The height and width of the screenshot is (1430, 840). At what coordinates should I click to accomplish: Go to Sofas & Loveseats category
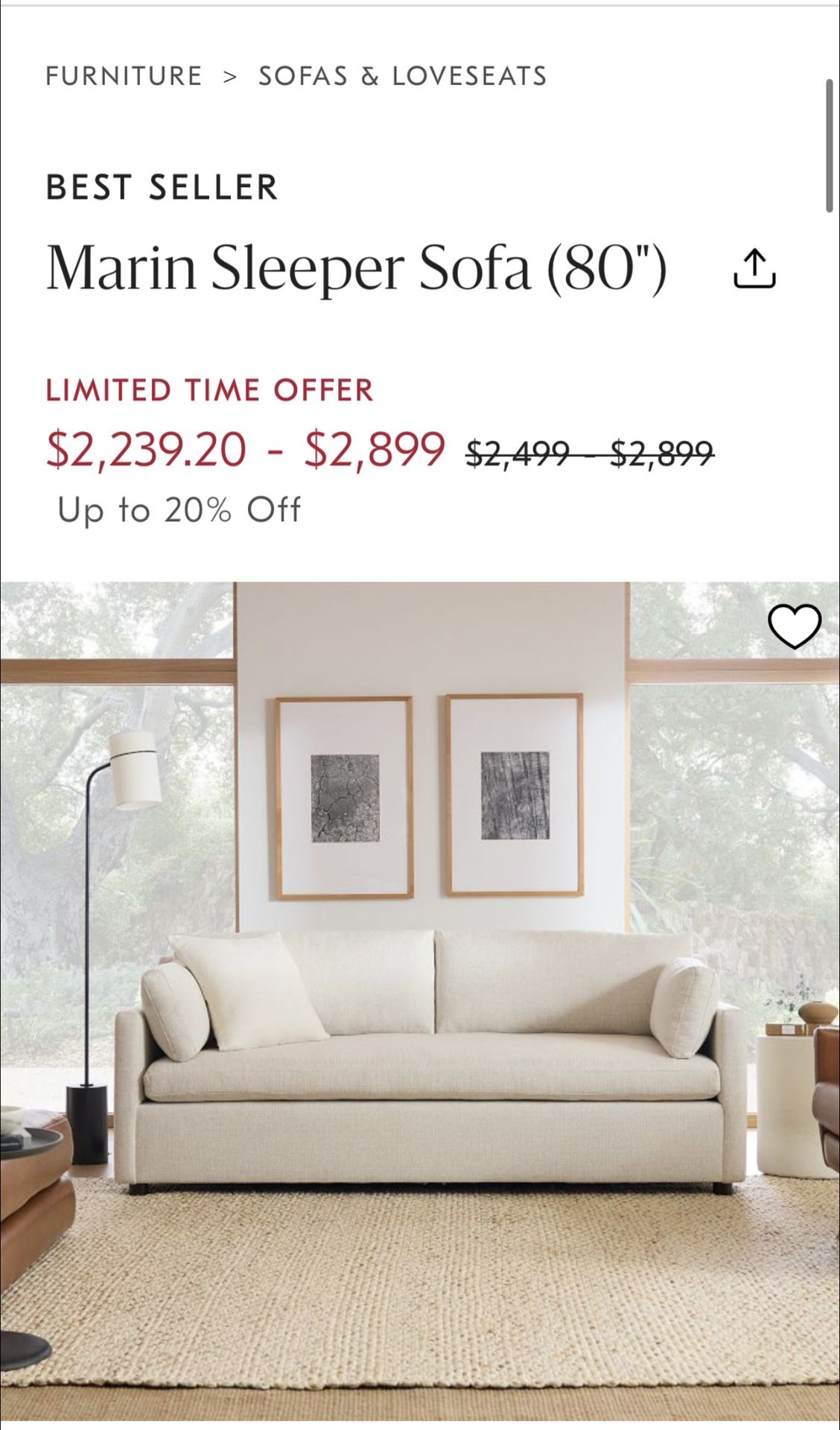402,76
